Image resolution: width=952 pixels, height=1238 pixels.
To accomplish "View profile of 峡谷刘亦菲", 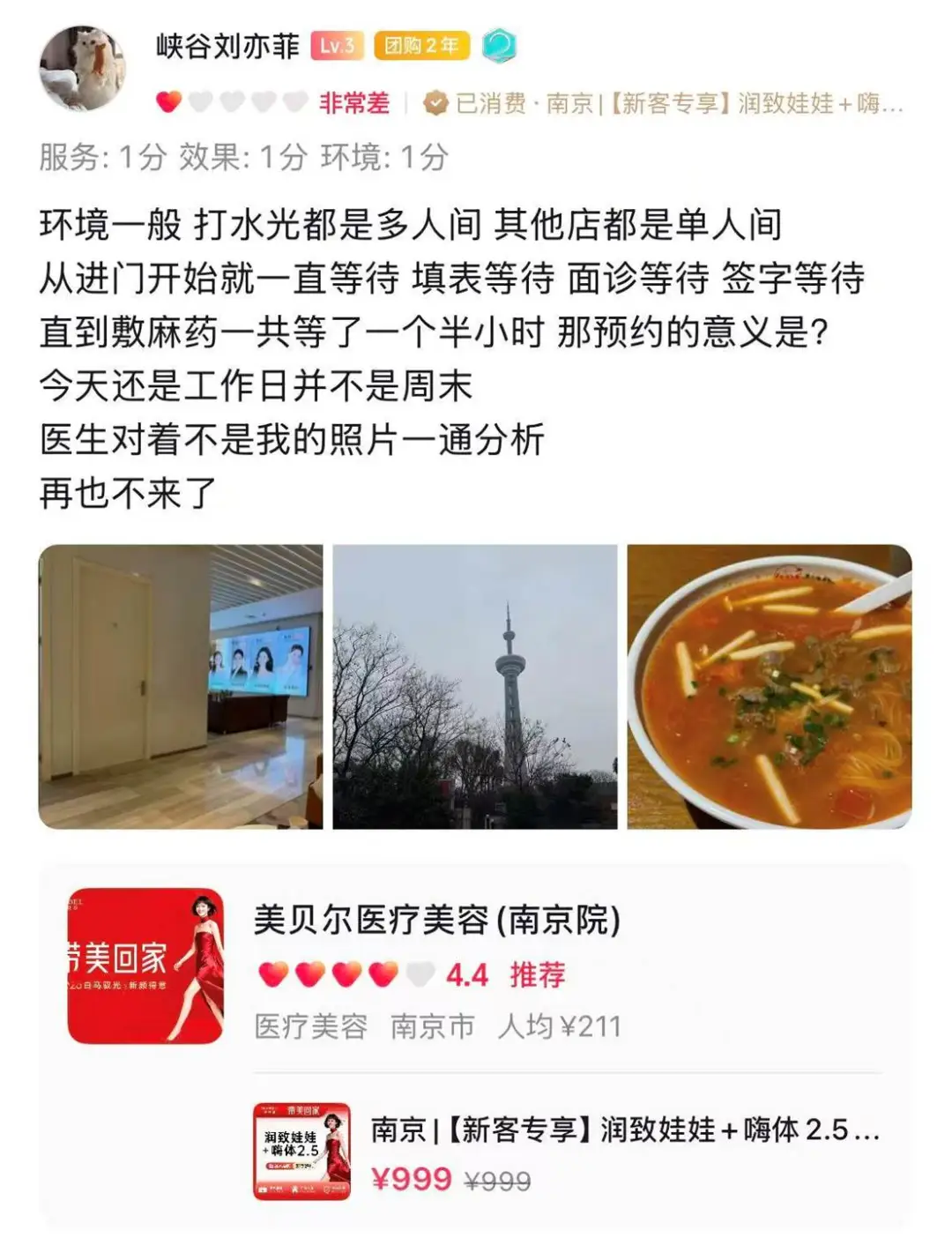I will [227, 46].
